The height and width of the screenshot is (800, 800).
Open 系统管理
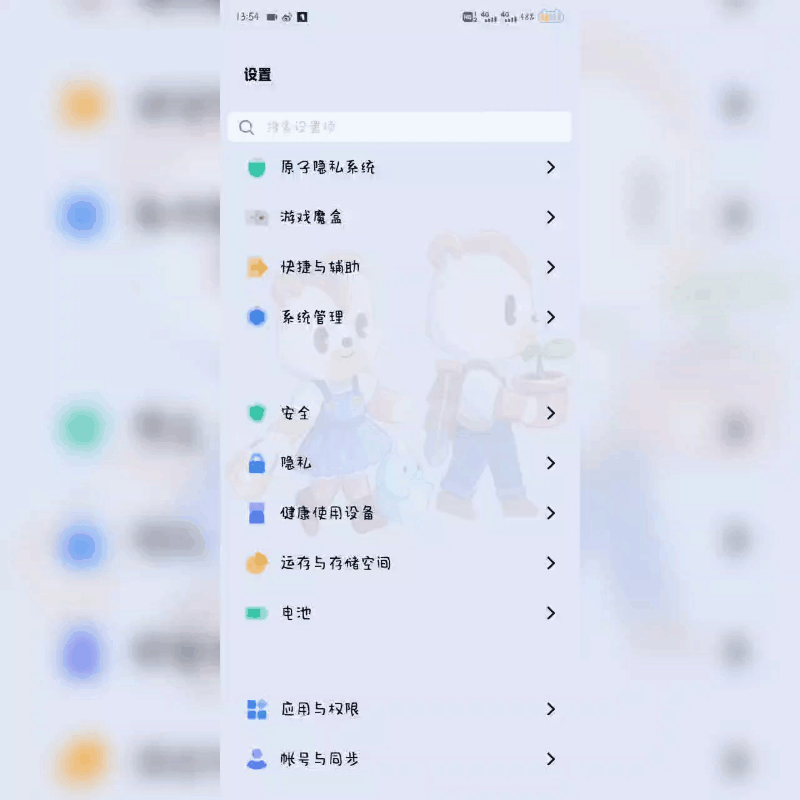tap(400, 317)
